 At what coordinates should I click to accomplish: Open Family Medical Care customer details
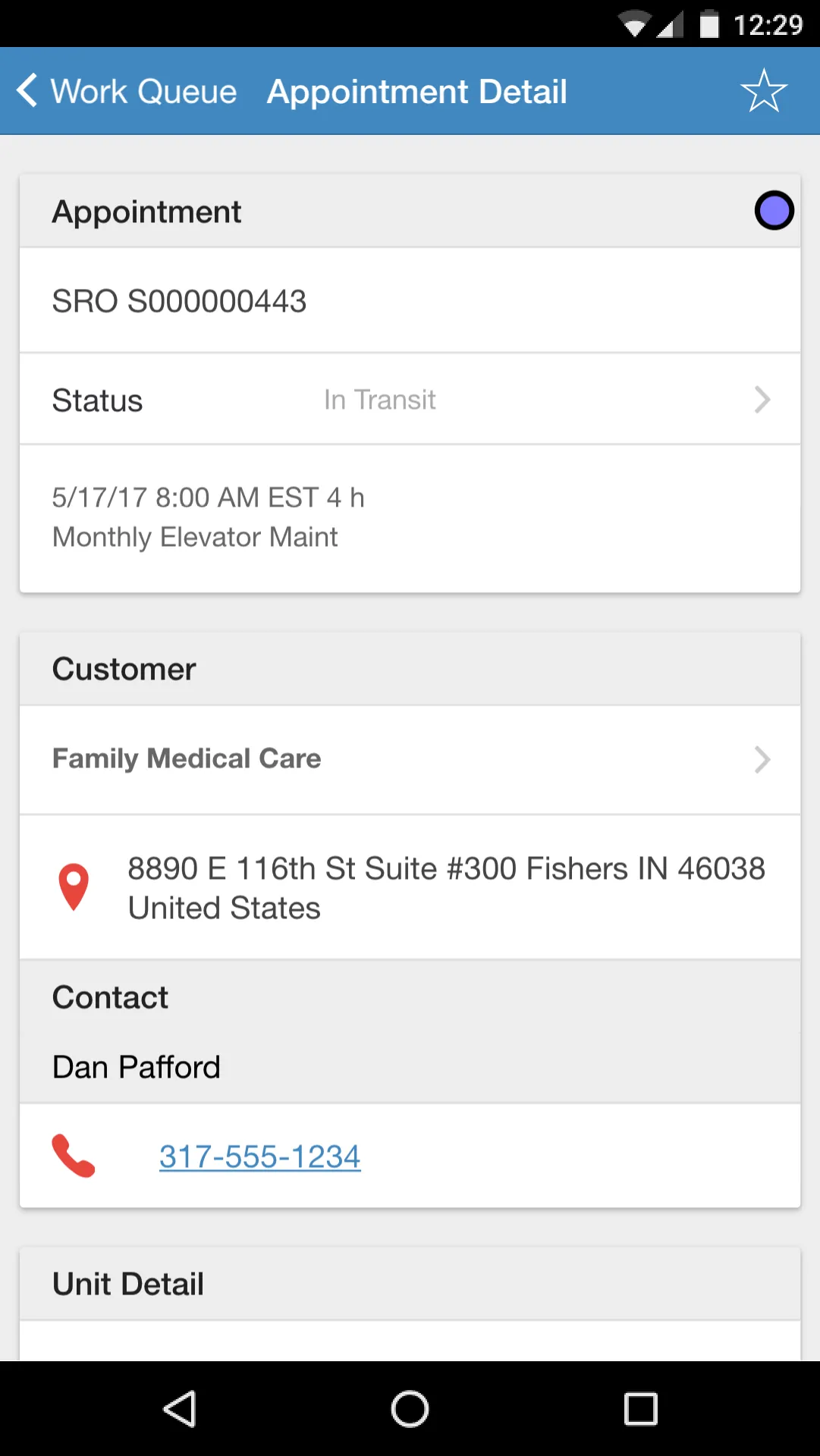(x=410, y=759)
